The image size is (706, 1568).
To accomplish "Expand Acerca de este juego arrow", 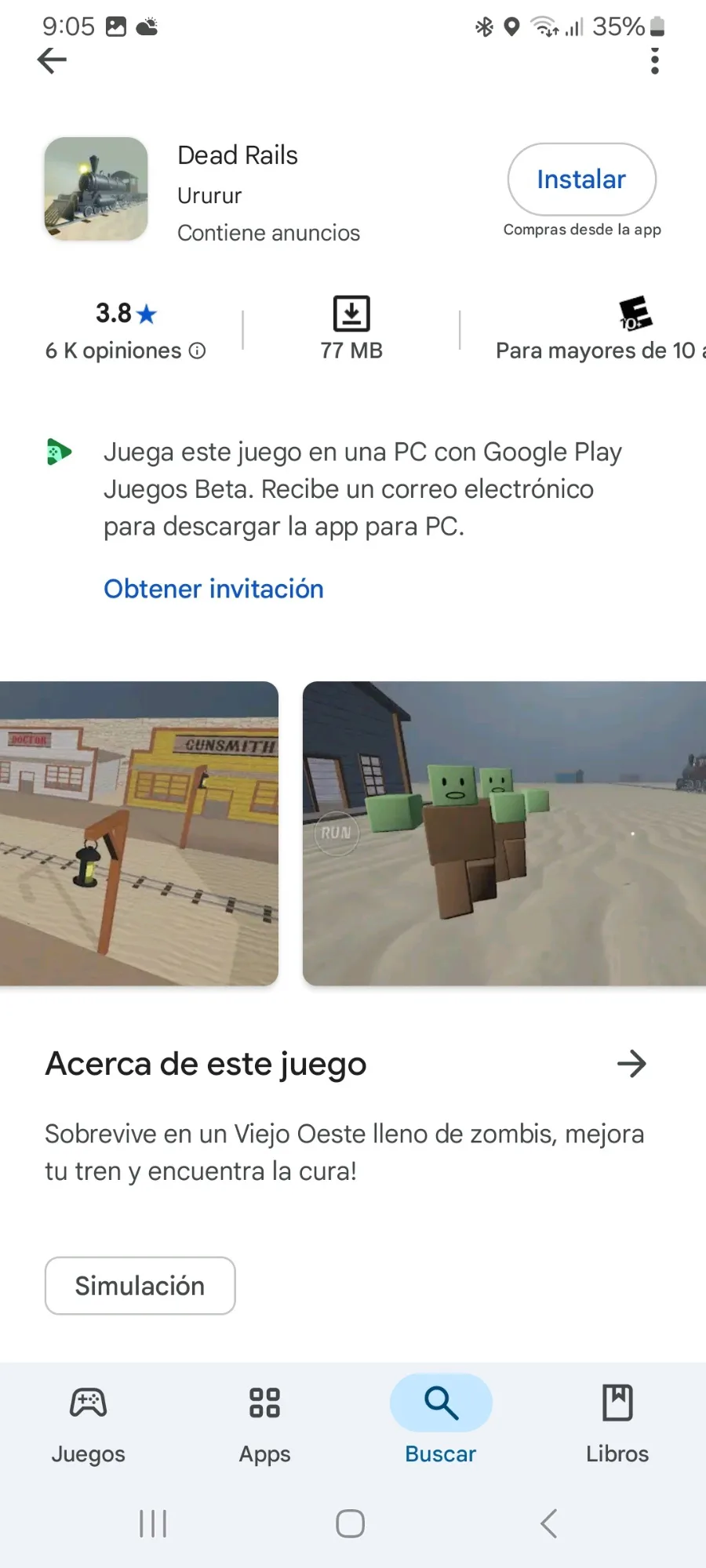I will (631, 1064).
